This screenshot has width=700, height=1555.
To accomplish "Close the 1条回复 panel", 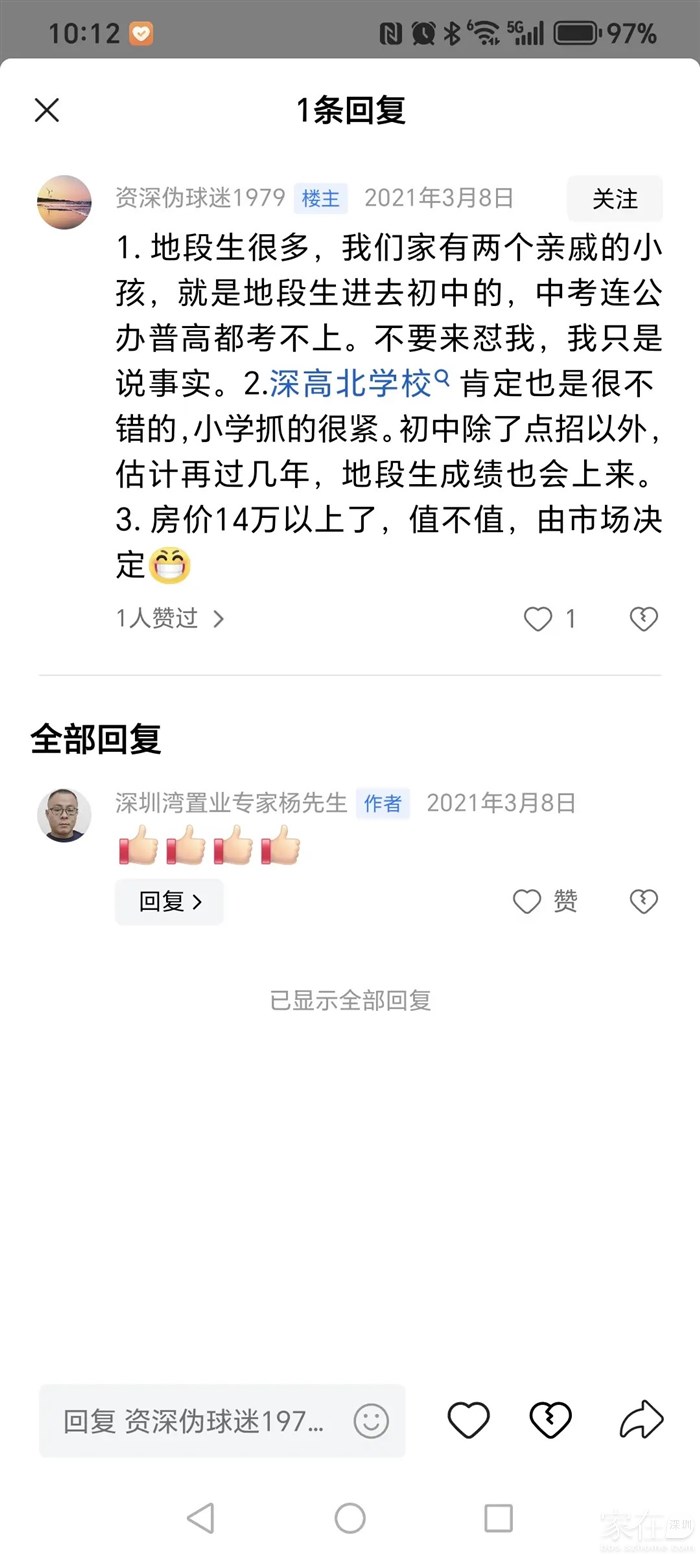I will 47,110.
